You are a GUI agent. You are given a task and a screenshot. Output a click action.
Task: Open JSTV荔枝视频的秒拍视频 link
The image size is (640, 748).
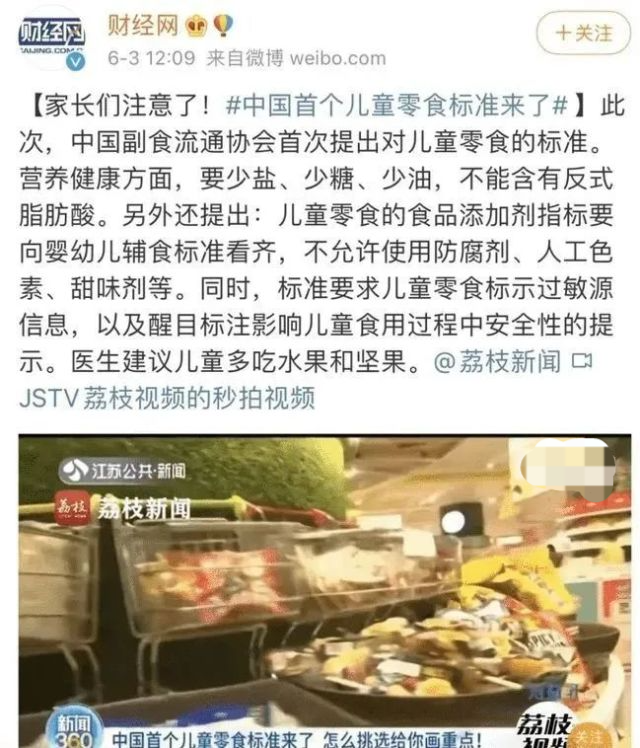[x=166, y=397]
